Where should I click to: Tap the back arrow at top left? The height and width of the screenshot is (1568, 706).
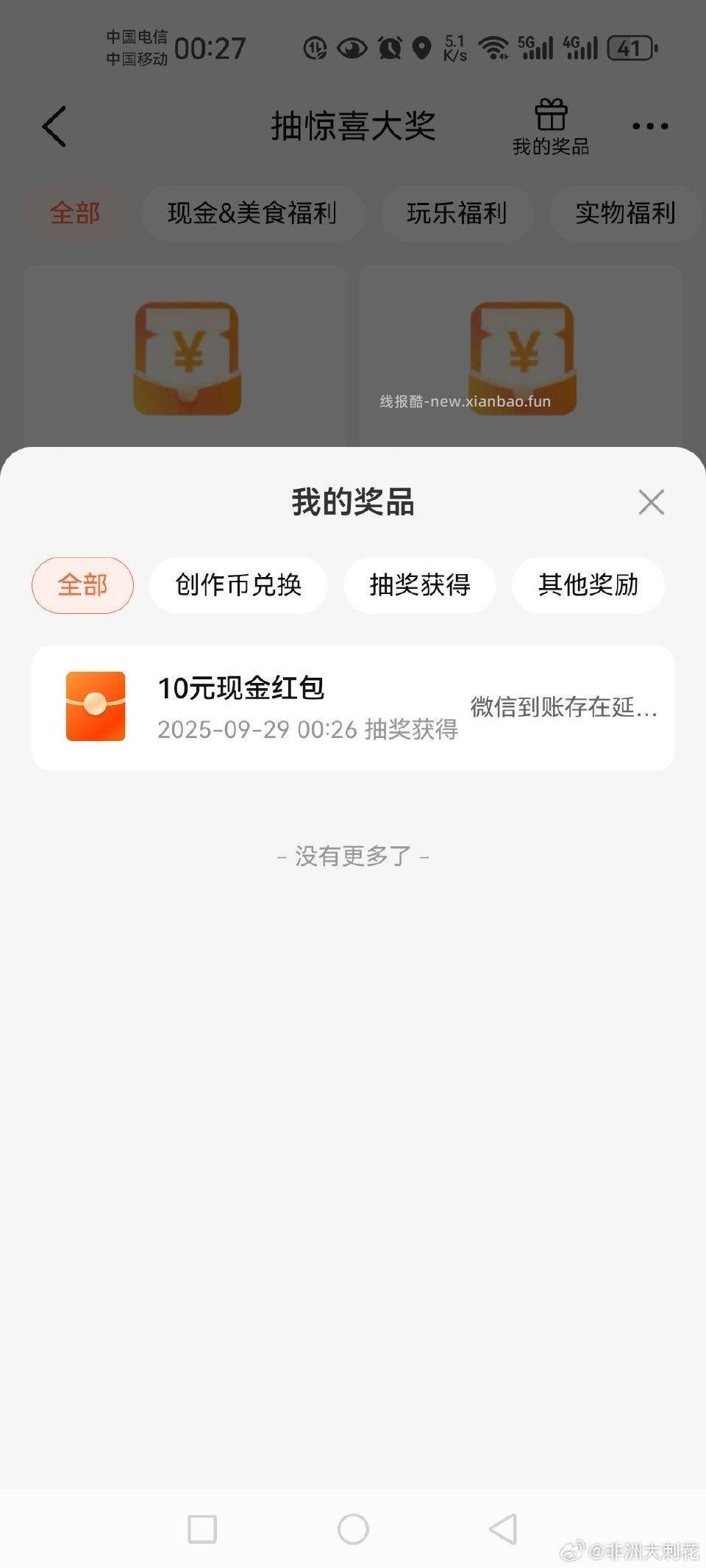pyautogui.click(x=54, y=126)
